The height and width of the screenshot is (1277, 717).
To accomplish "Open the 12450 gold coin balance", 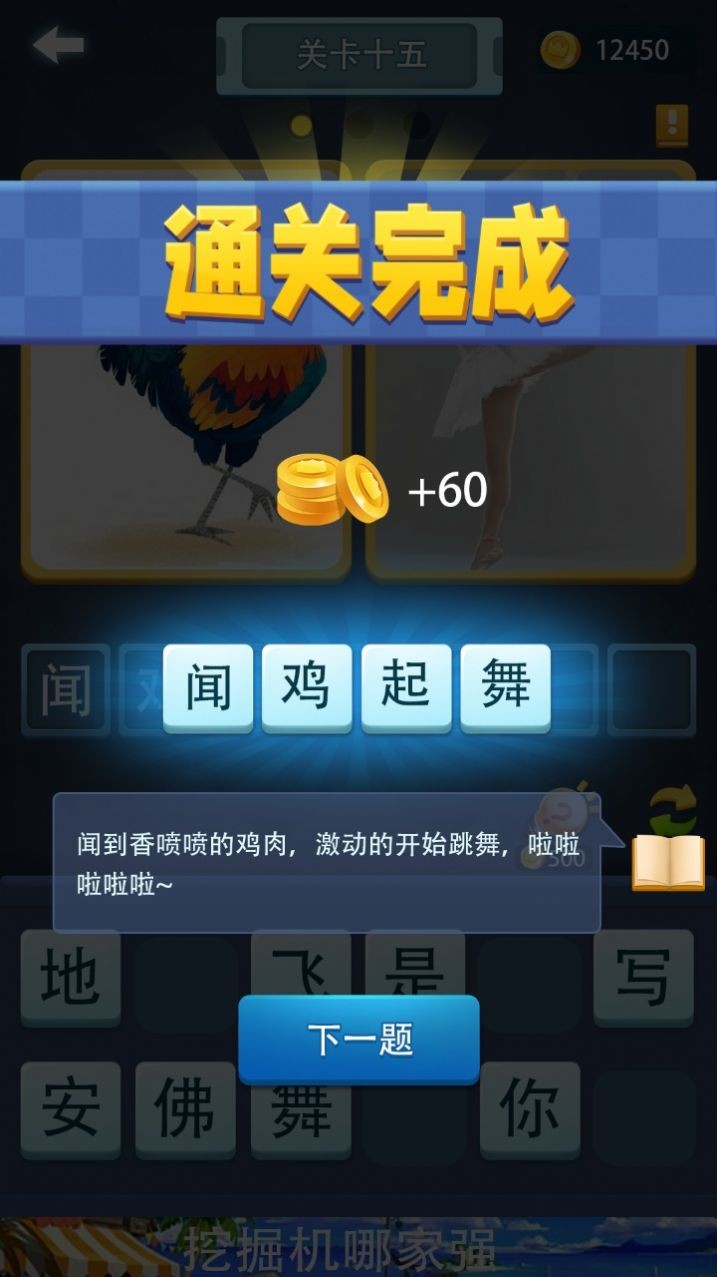I will 608,50.
